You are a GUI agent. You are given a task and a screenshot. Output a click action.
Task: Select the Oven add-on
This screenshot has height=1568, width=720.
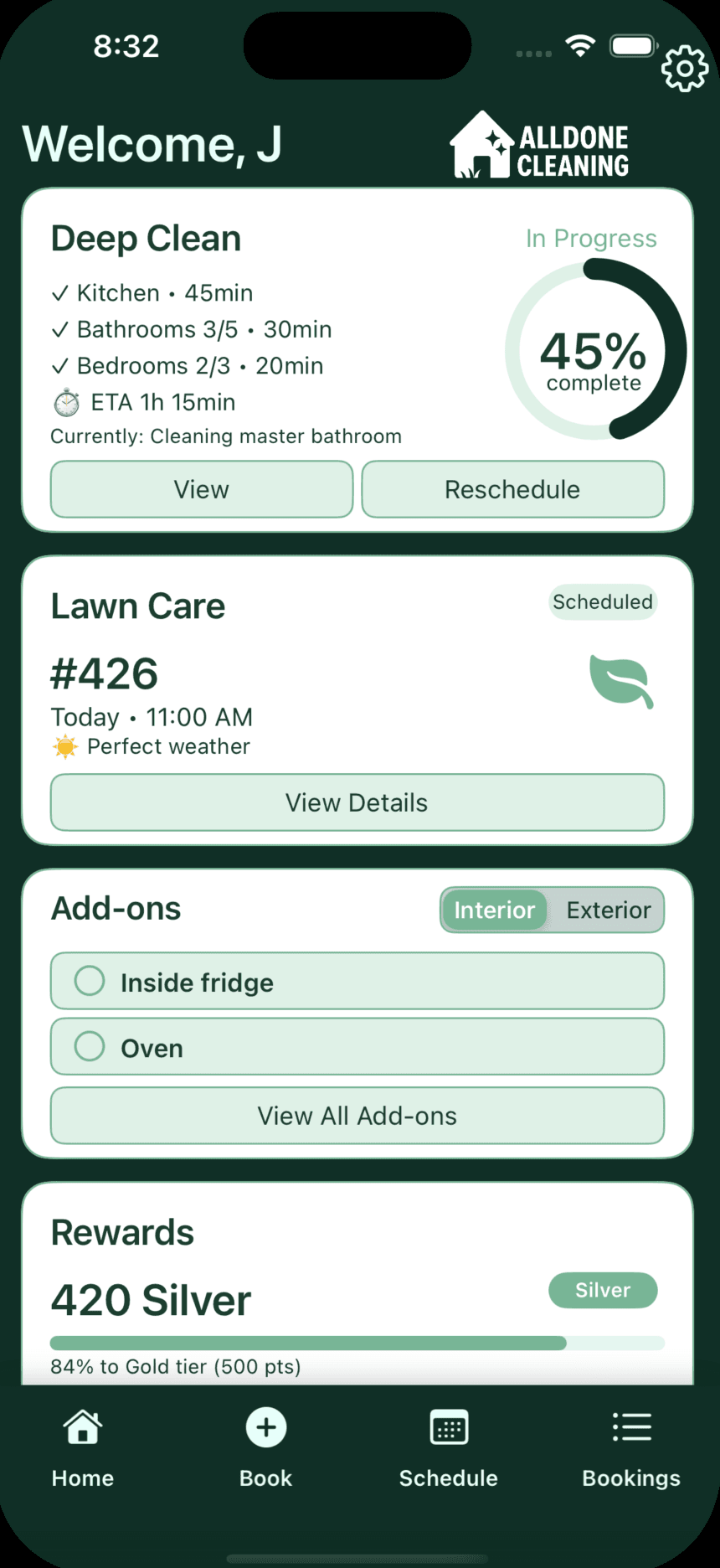[x=357, y=1047]
